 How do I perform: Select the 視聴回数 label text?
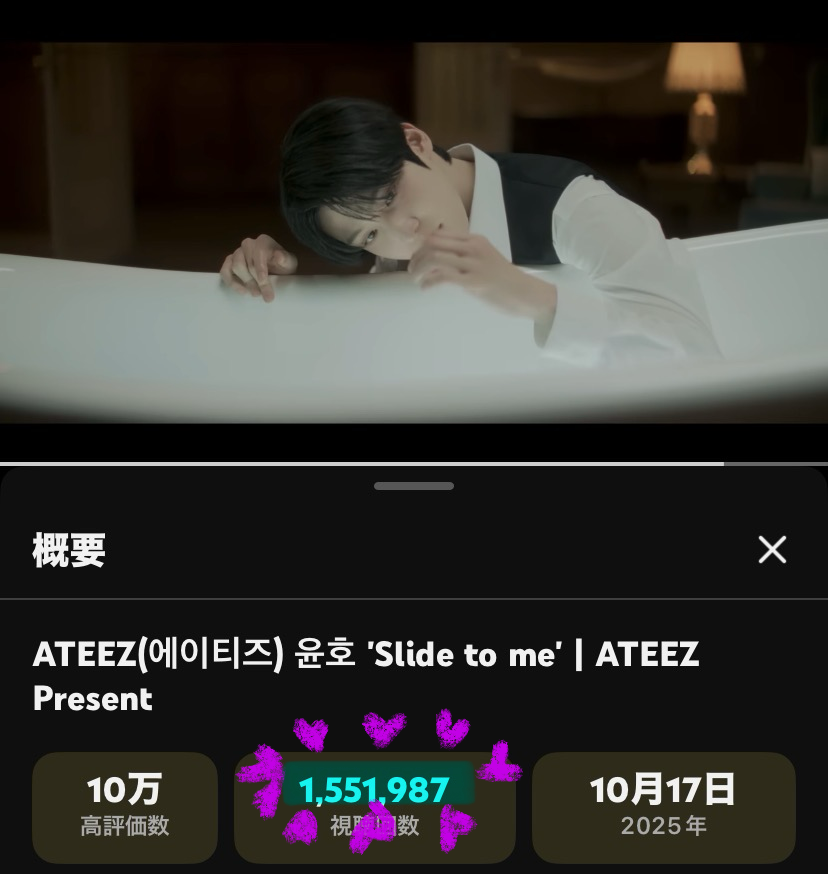(373, 825)
